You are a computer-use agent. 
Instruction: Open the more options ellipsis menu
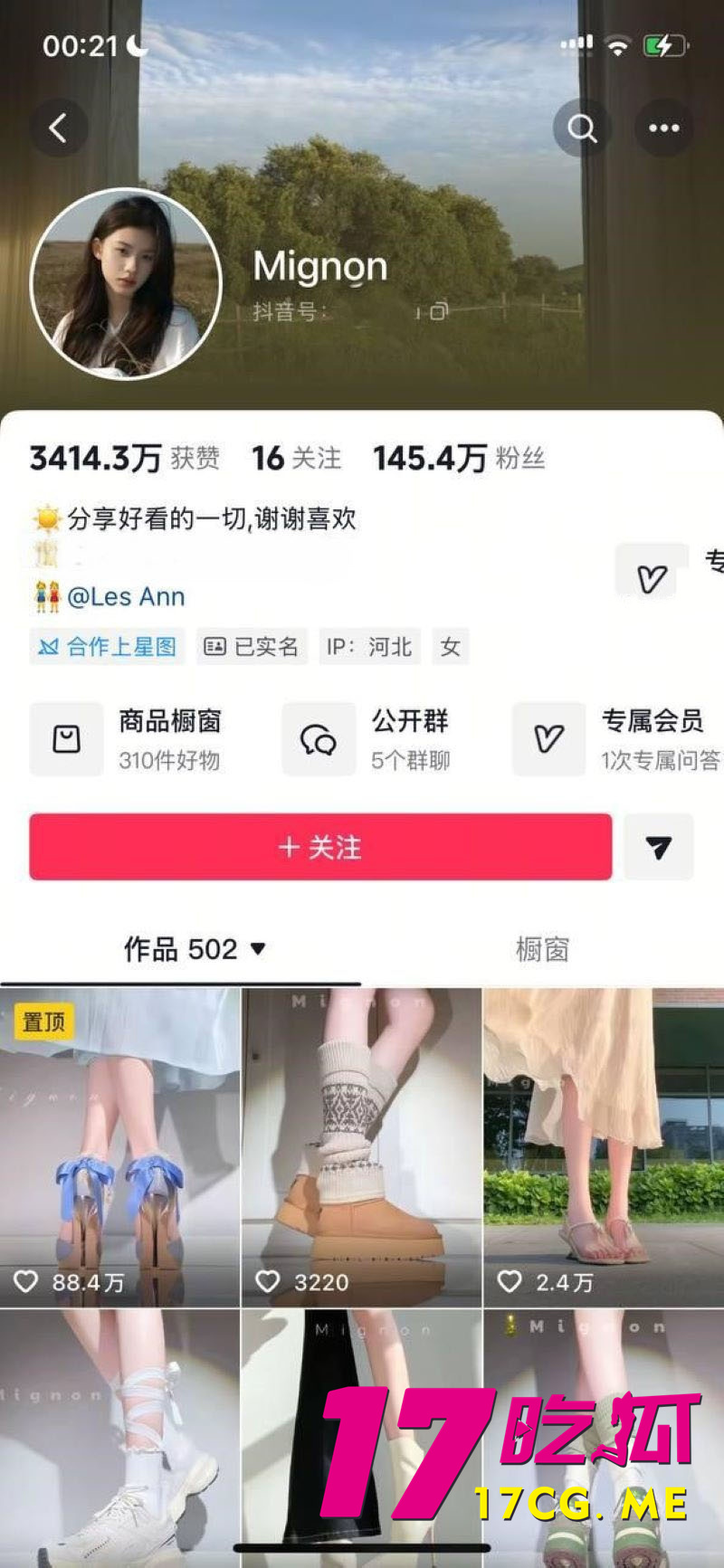click(x=664, y=128)
